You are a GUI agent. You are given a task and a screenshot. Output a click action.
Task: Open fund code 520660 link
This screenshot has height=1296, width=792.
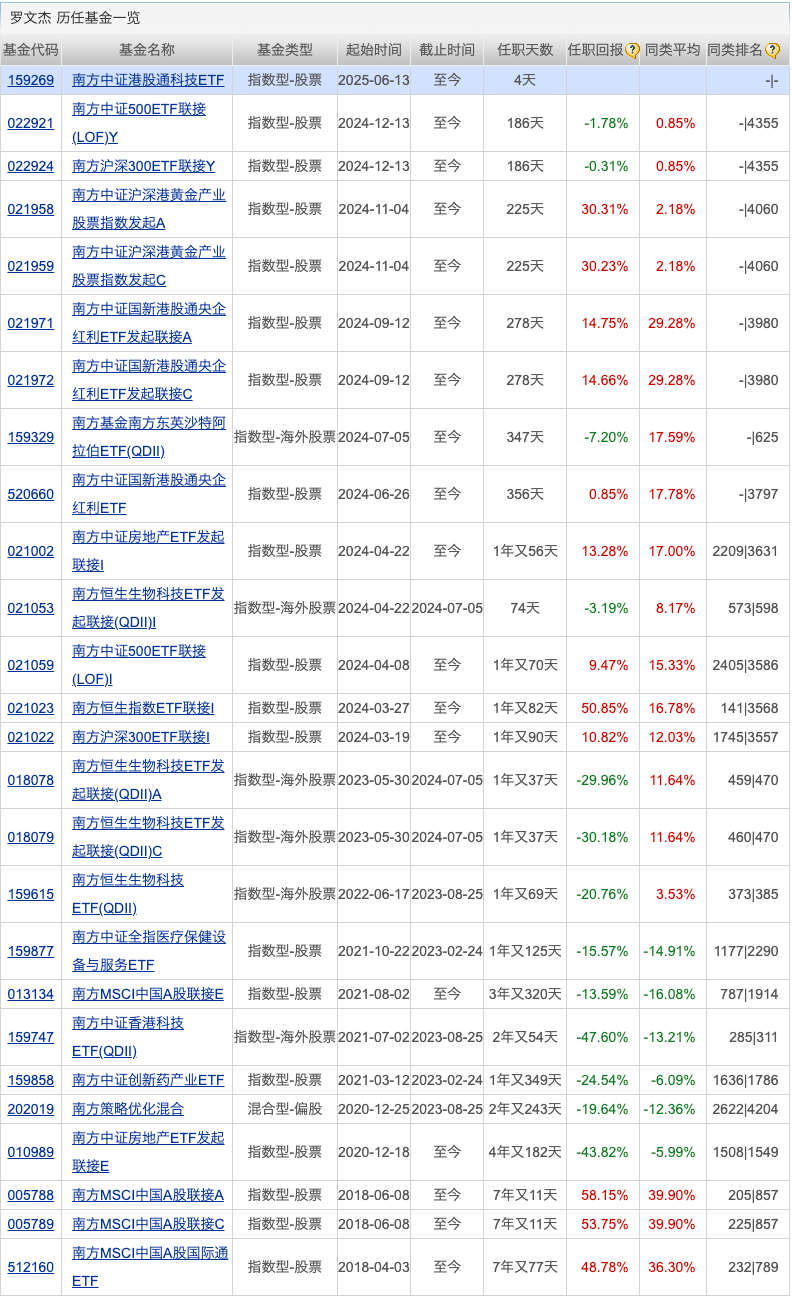click(x=31, y=494)
